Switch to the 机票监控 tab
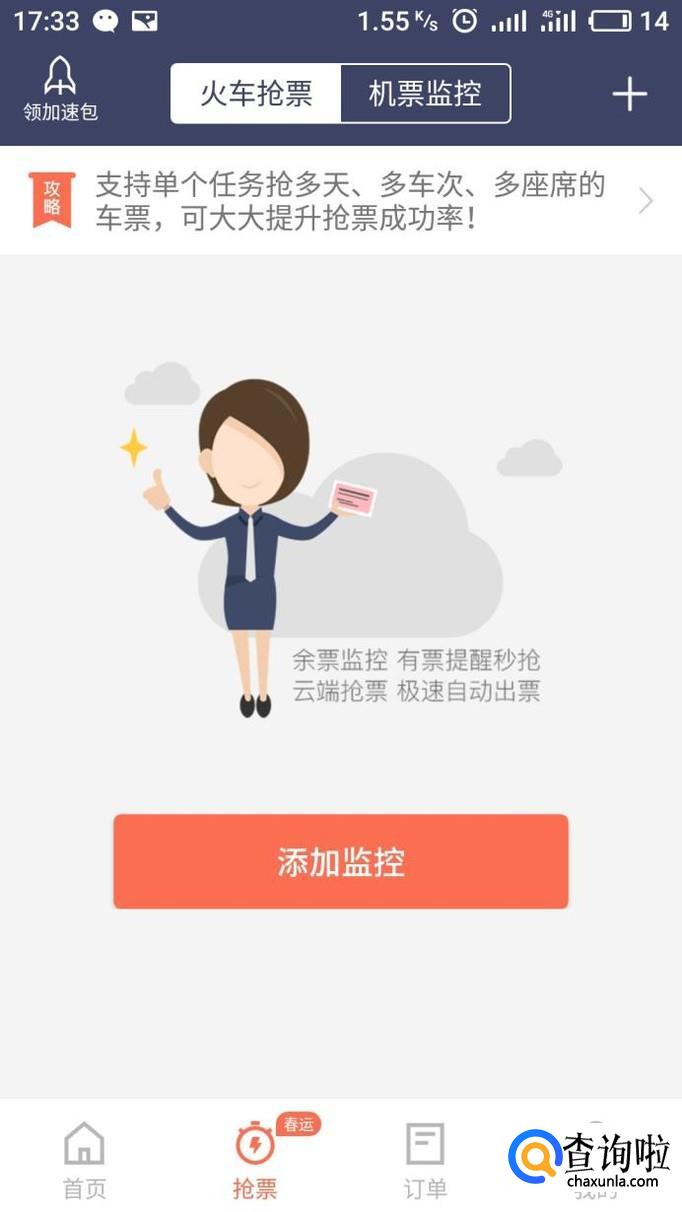The height and width of the screenshot is (1212, 682). pyautogui.click(x=425, y=94)
